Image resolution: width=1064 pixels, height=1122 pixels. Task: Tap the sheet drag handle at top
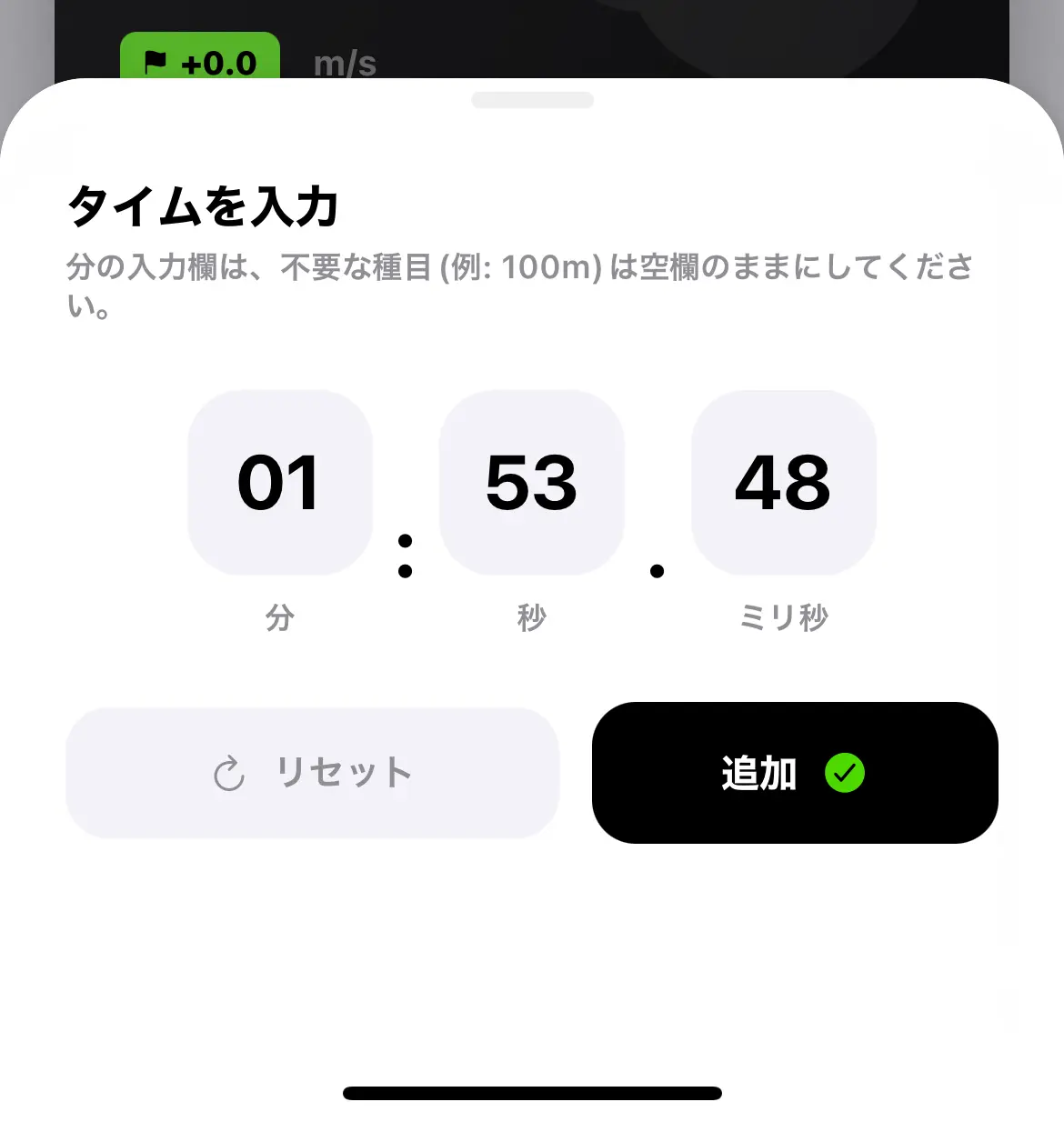point(532,100)
